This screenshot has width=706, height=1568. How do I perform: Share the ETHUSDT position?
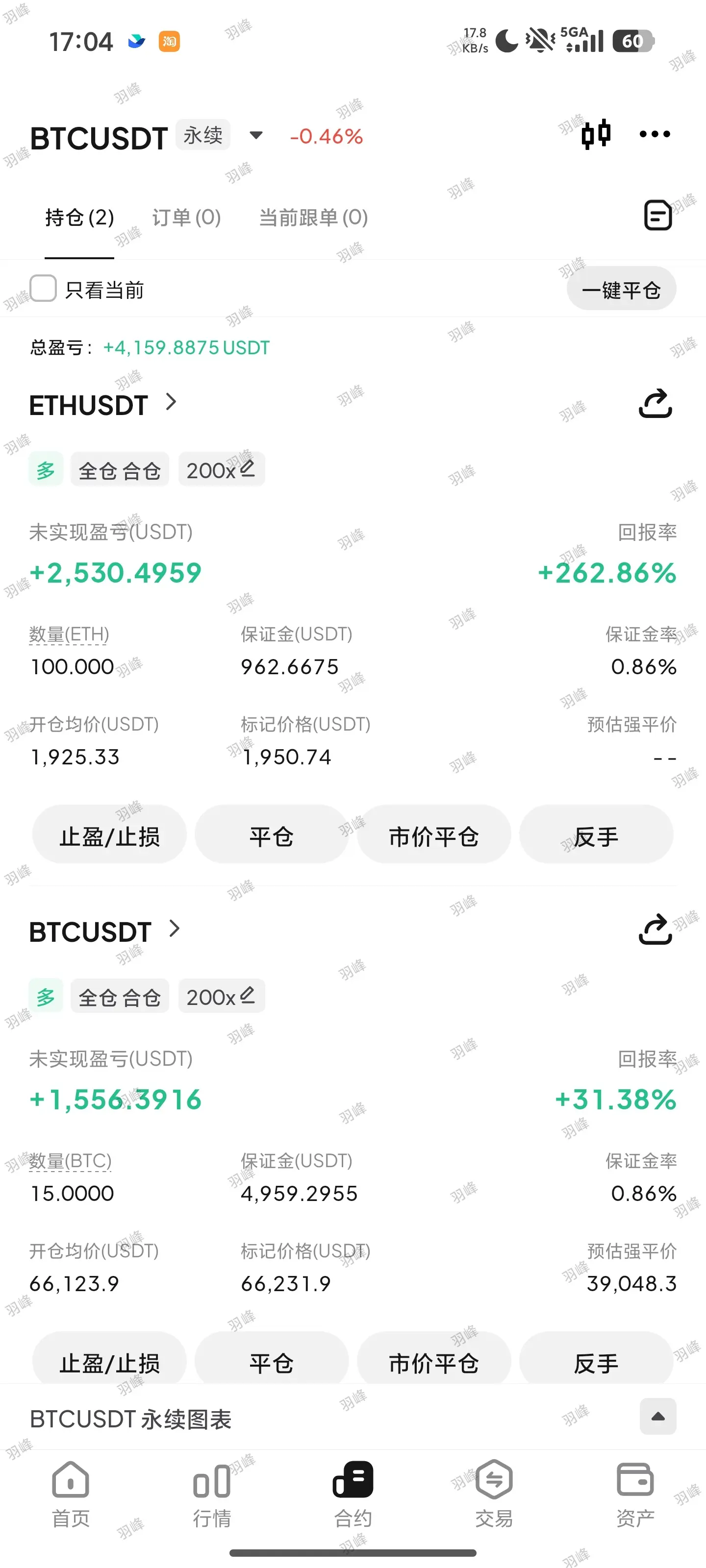(656, 403)
